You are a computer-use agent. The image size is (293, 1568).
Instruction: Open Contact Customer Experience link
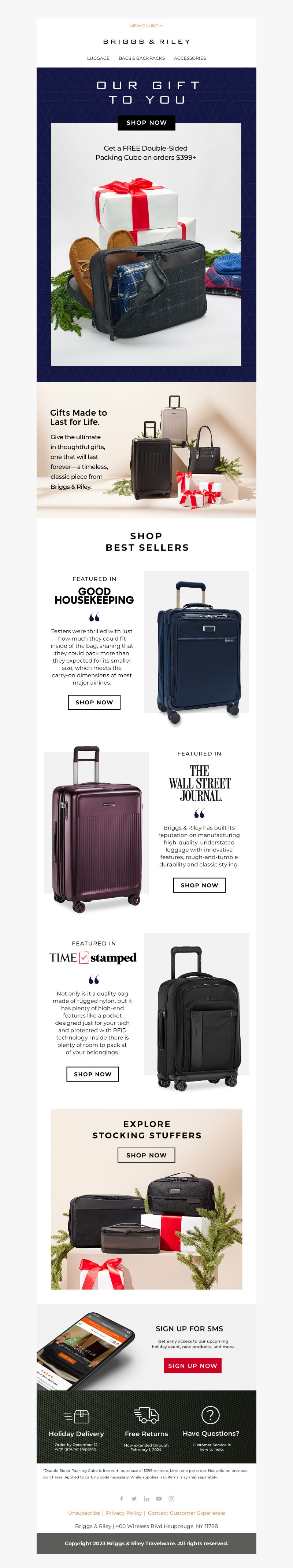pos(186,1513)
